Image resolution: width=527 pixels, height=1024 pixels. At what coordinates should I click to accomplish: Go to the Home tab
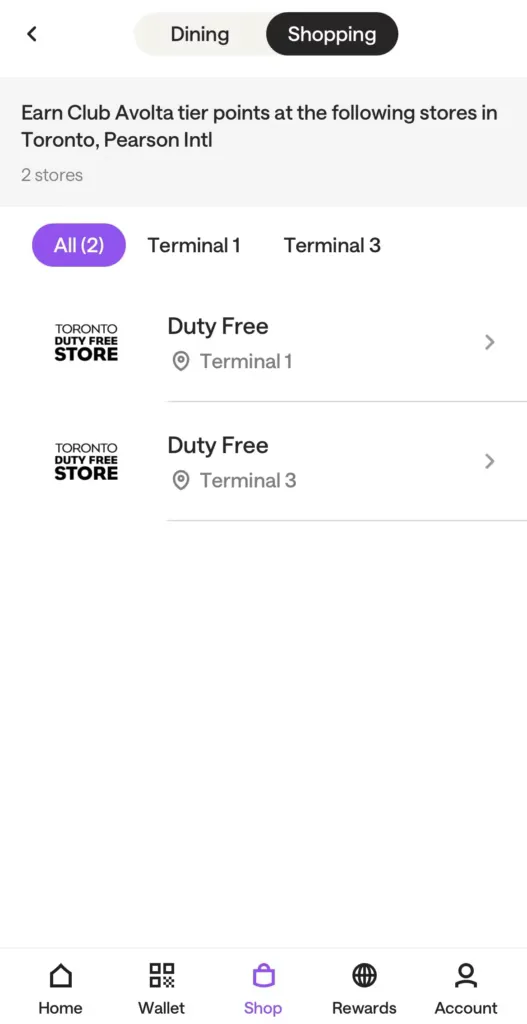[x=60, y=989]
